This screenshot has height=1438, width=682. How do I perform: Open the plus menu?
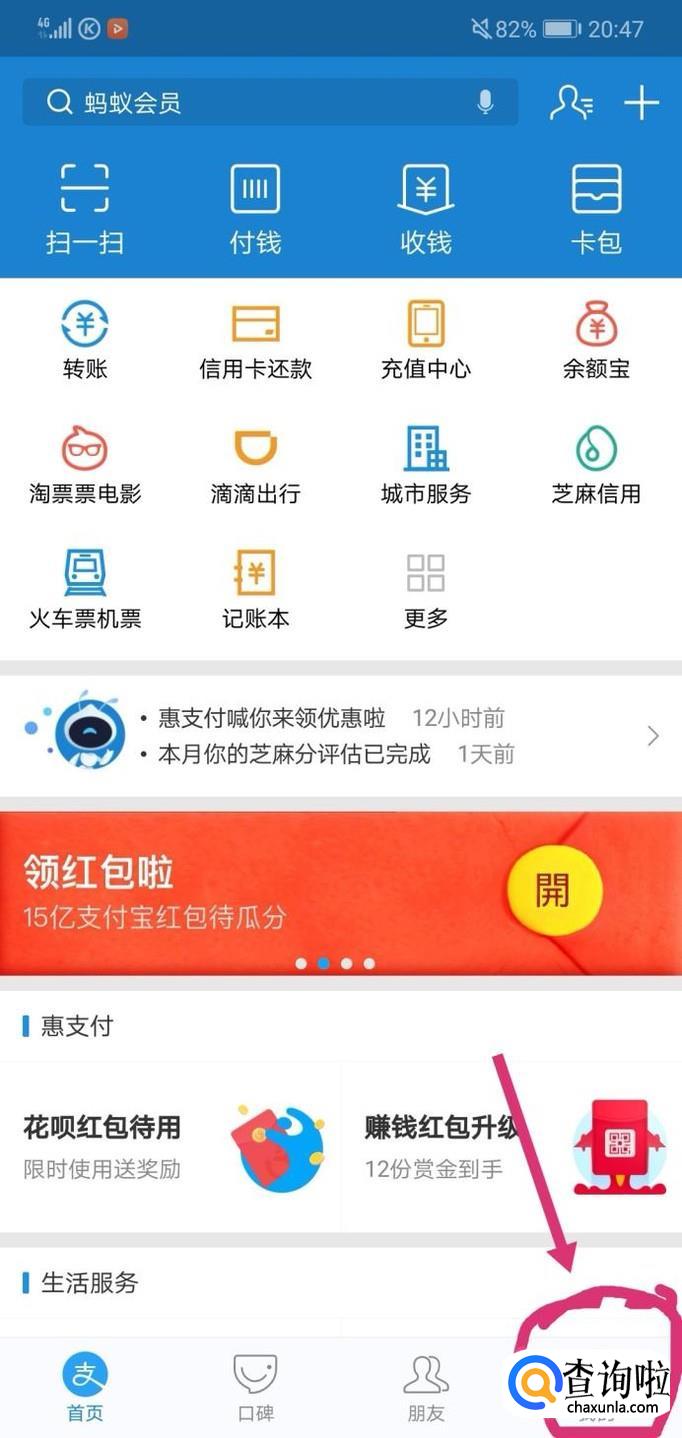click(641, 103)
